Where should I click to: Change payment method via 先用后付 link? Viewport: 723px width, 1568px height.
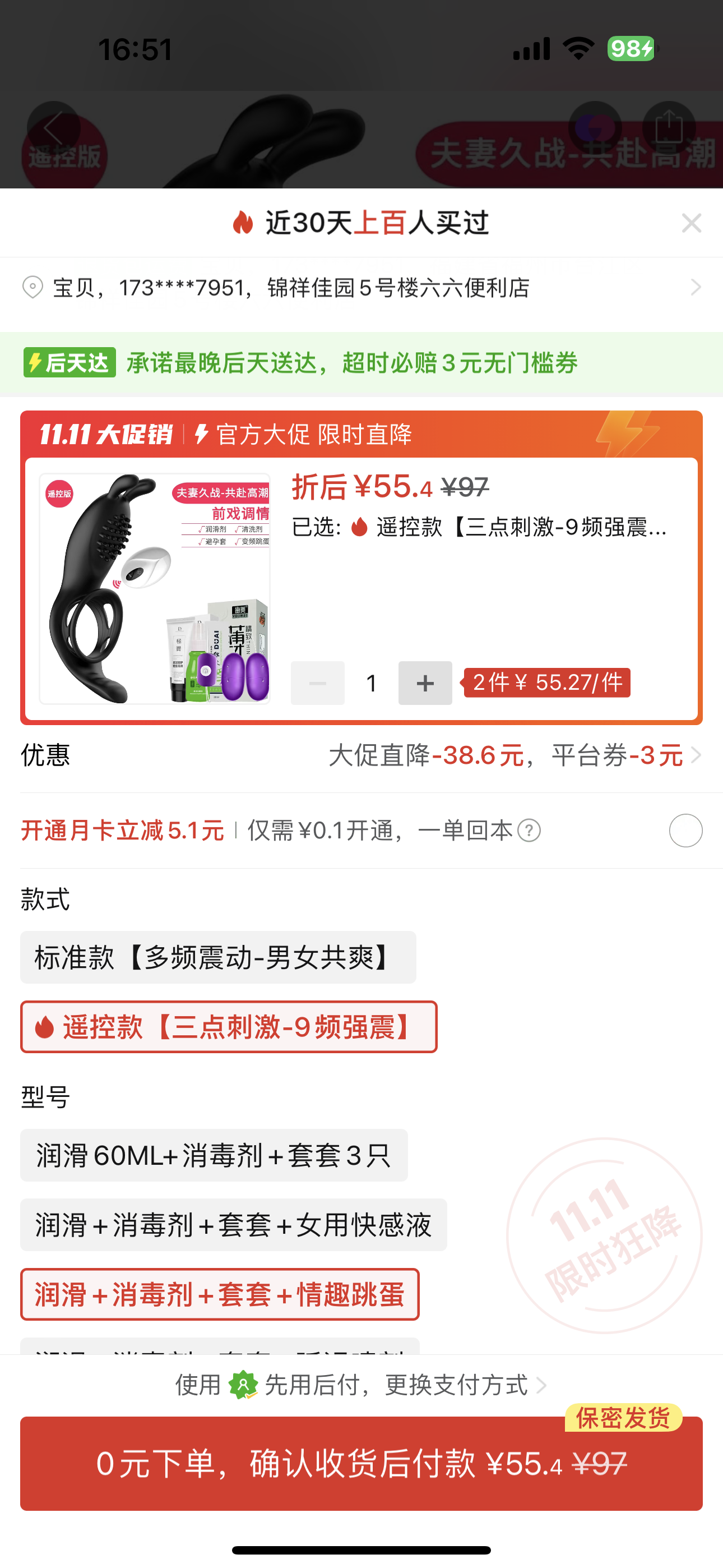[x=361, y=1385]
